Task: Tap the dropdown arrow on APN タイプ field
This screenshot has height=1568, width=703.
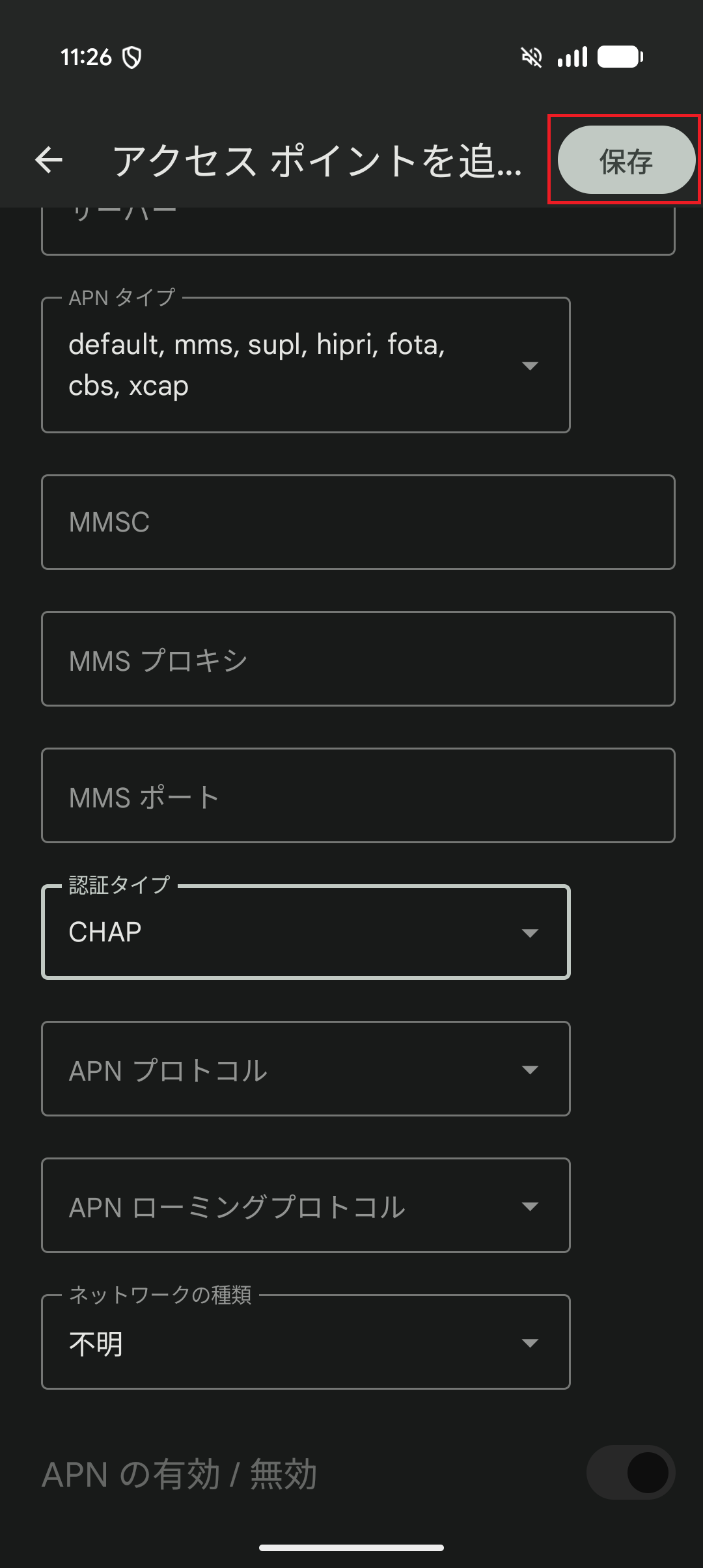Action: tap(531, 365)
